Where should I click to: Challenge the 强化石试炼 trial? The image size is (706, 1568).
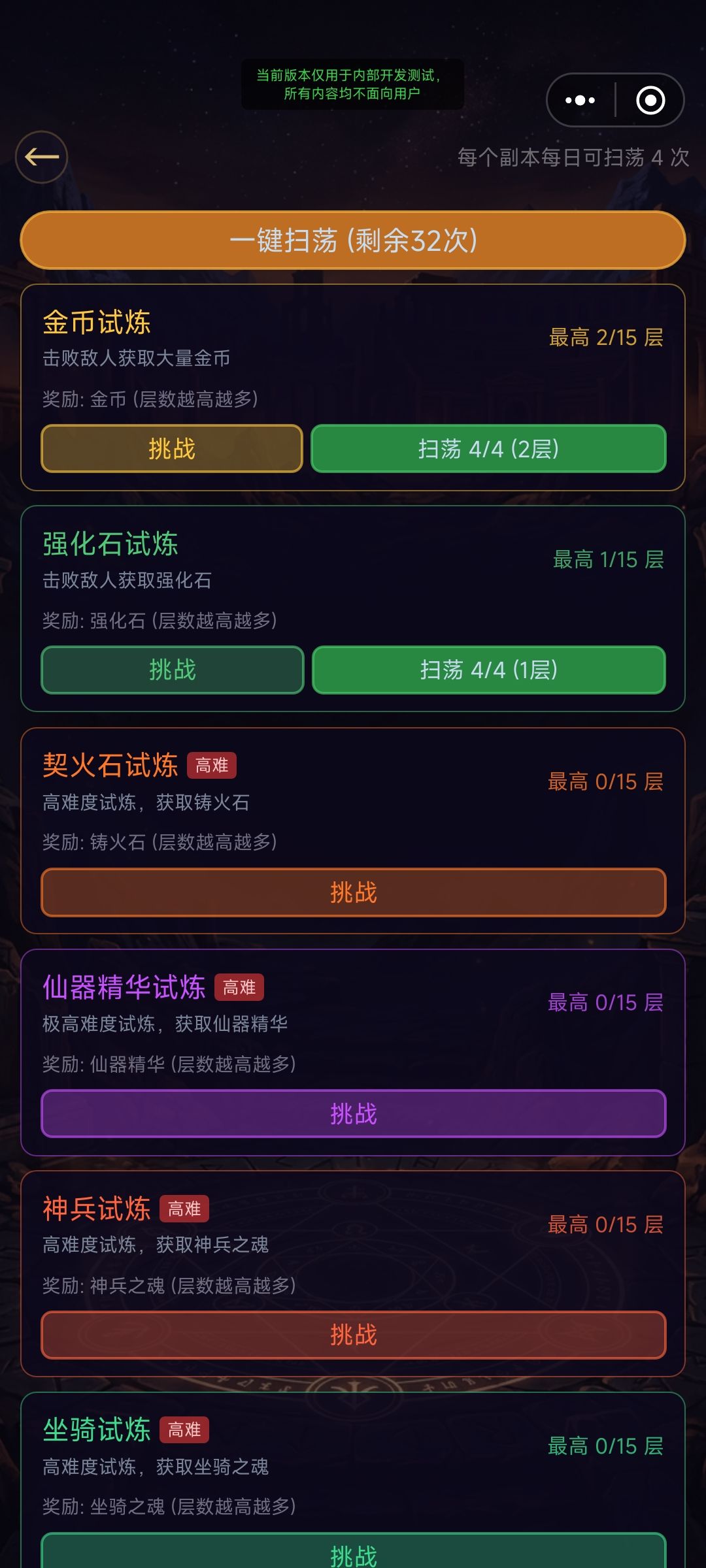[171, 670]
